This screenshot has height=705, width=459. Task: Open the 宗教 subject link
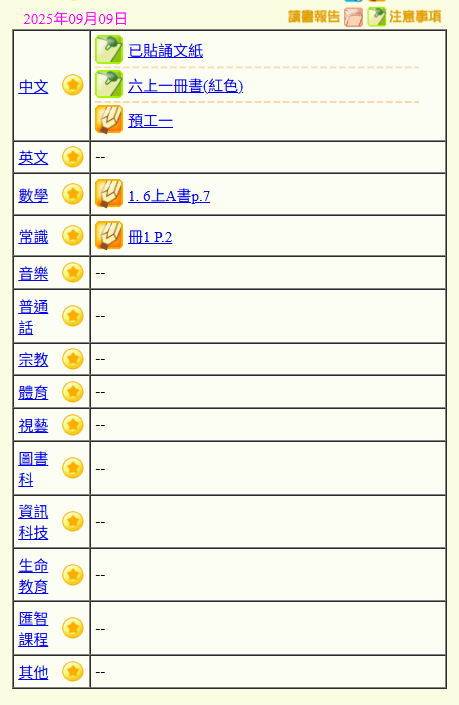tap(33, 359)
